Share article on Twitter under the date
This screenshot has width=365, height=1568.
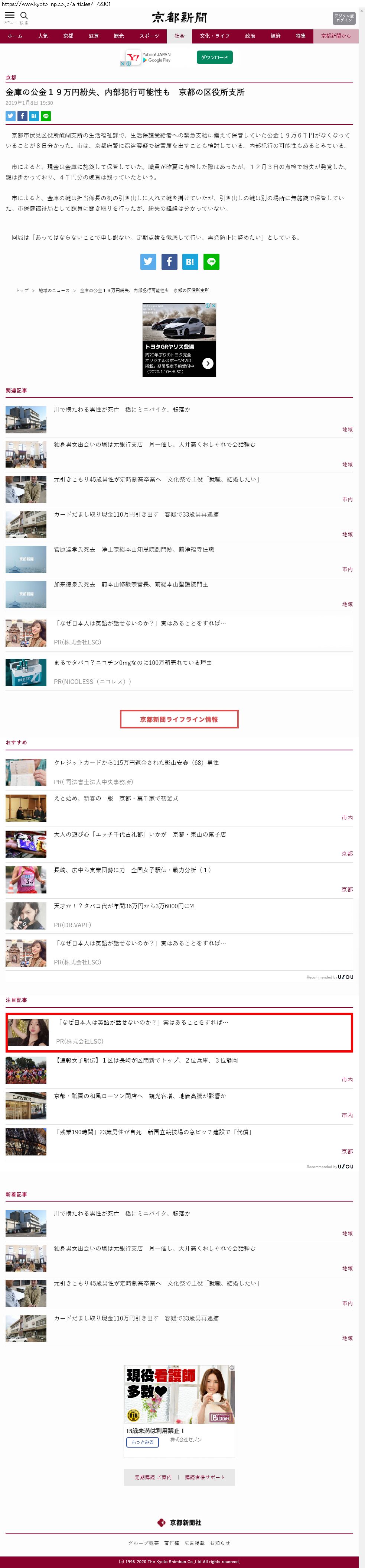click(x=10, y=116)
